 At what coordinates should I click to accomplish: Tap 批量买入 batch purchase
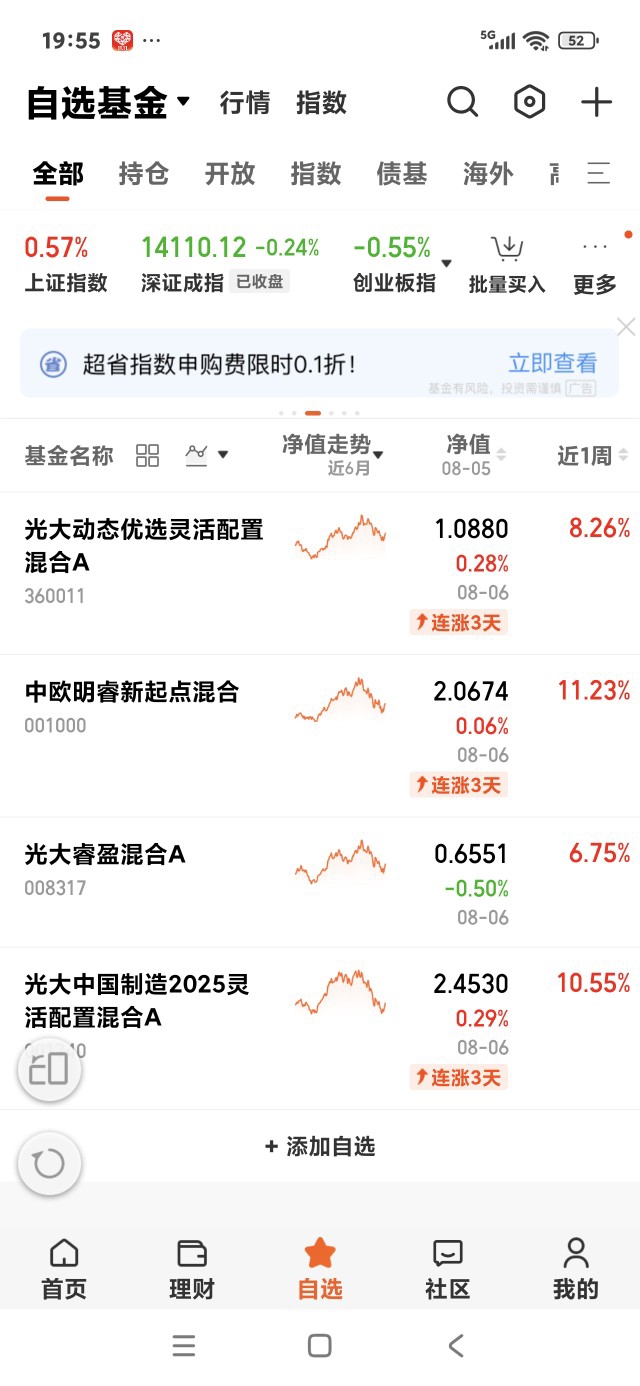click(507, 264)
